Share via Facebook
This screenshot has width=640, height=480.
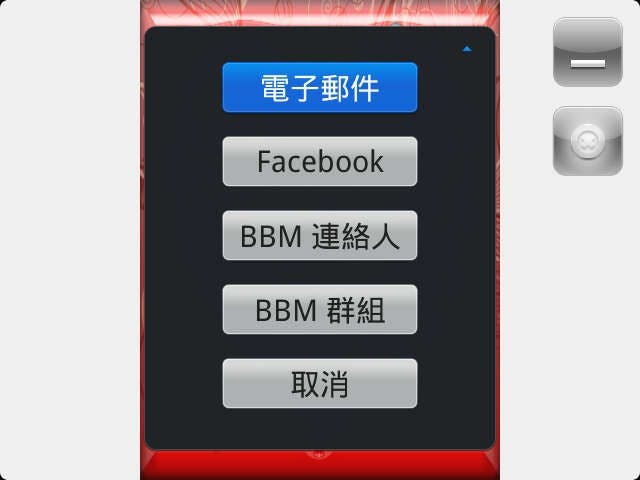[319, 162]
